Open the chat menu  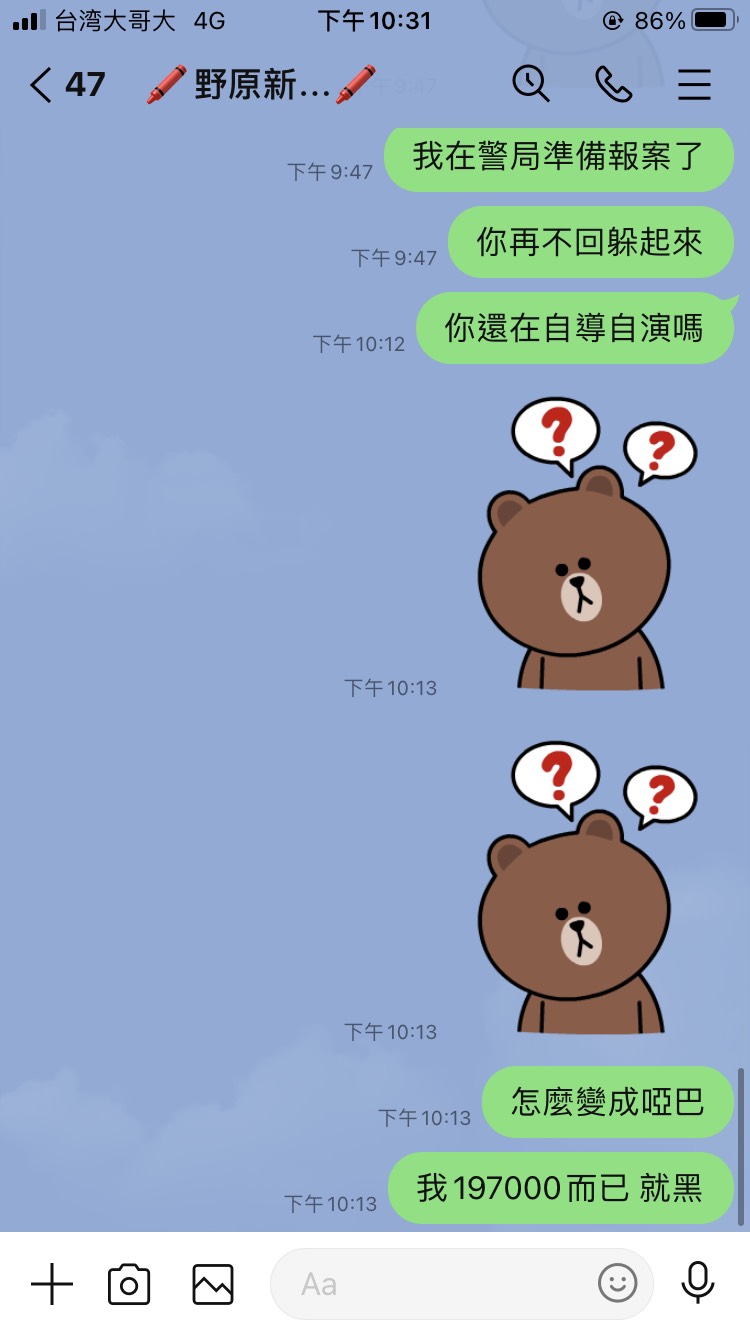(694, 85)
